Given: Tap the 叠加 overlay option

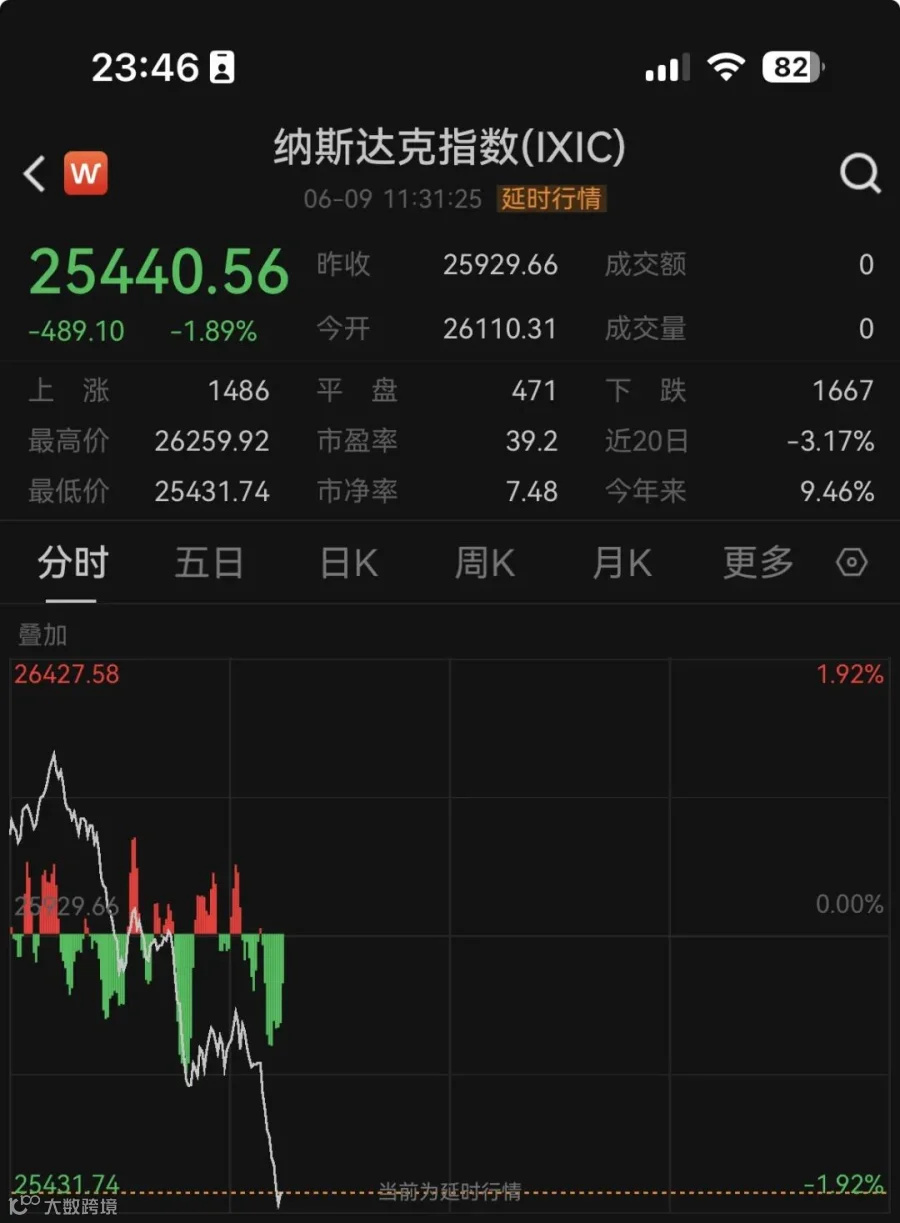Looking at the screenshot, I should pyautogui.click(x=43, y=635).
